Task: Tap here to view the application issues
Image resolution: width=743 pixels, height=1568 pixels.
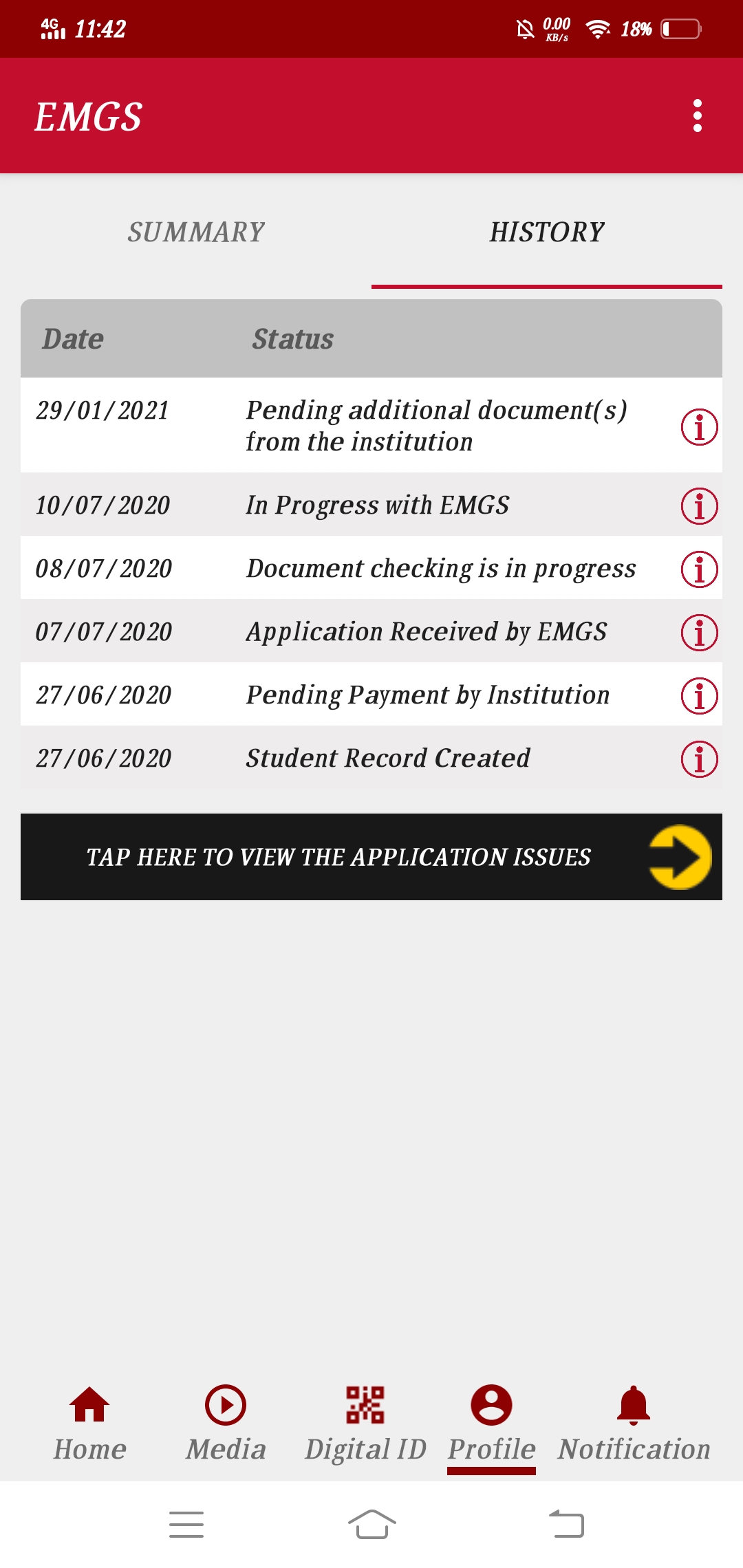Action: pos(371,857)
